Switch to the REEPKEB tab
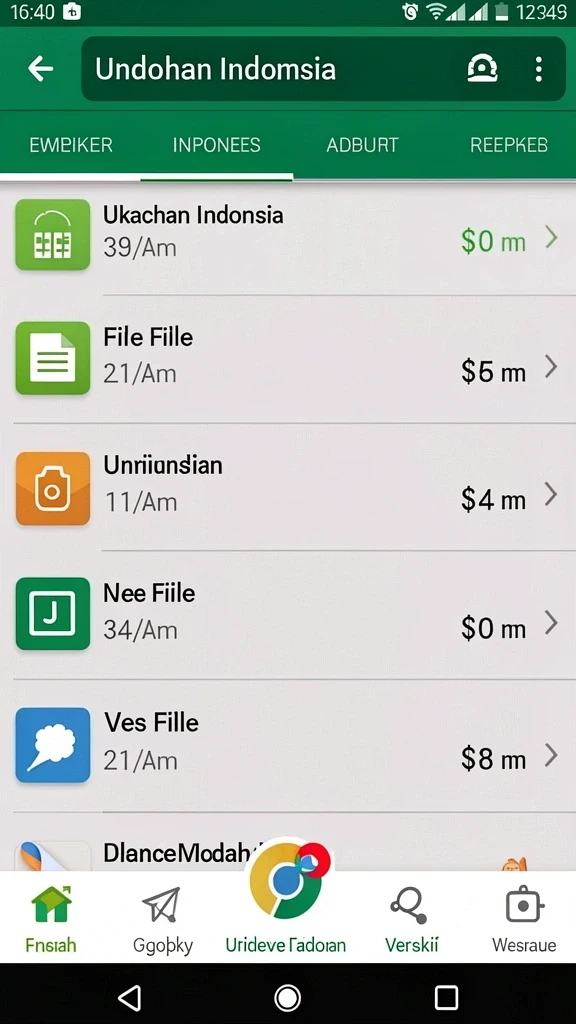The image size is (576, 1024). 508,145
